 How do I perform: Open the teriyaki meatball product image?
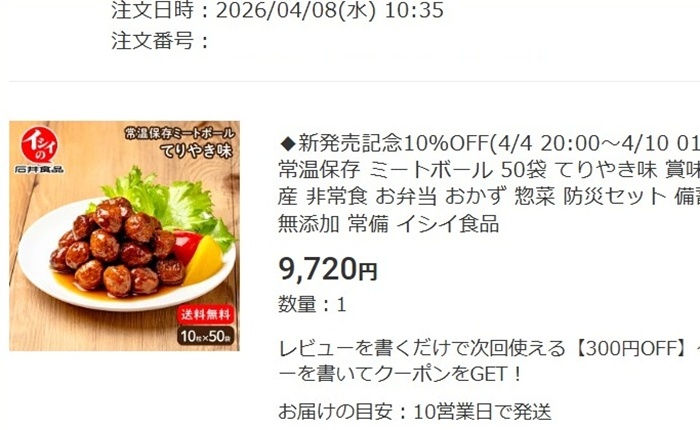coord(125,236)
